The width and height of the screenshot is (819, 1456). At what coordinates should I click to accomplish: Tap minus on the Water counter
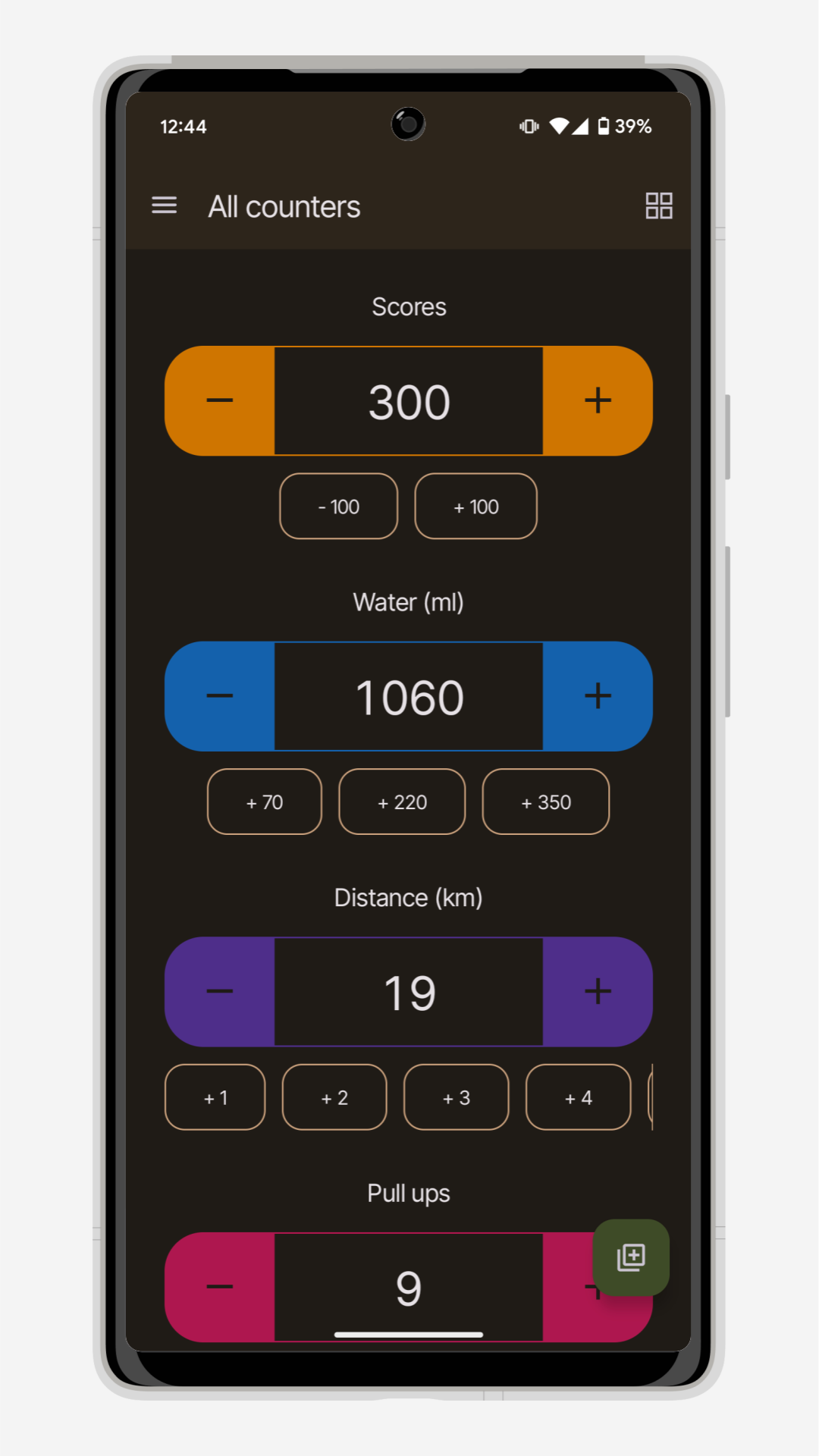[220, 696]
